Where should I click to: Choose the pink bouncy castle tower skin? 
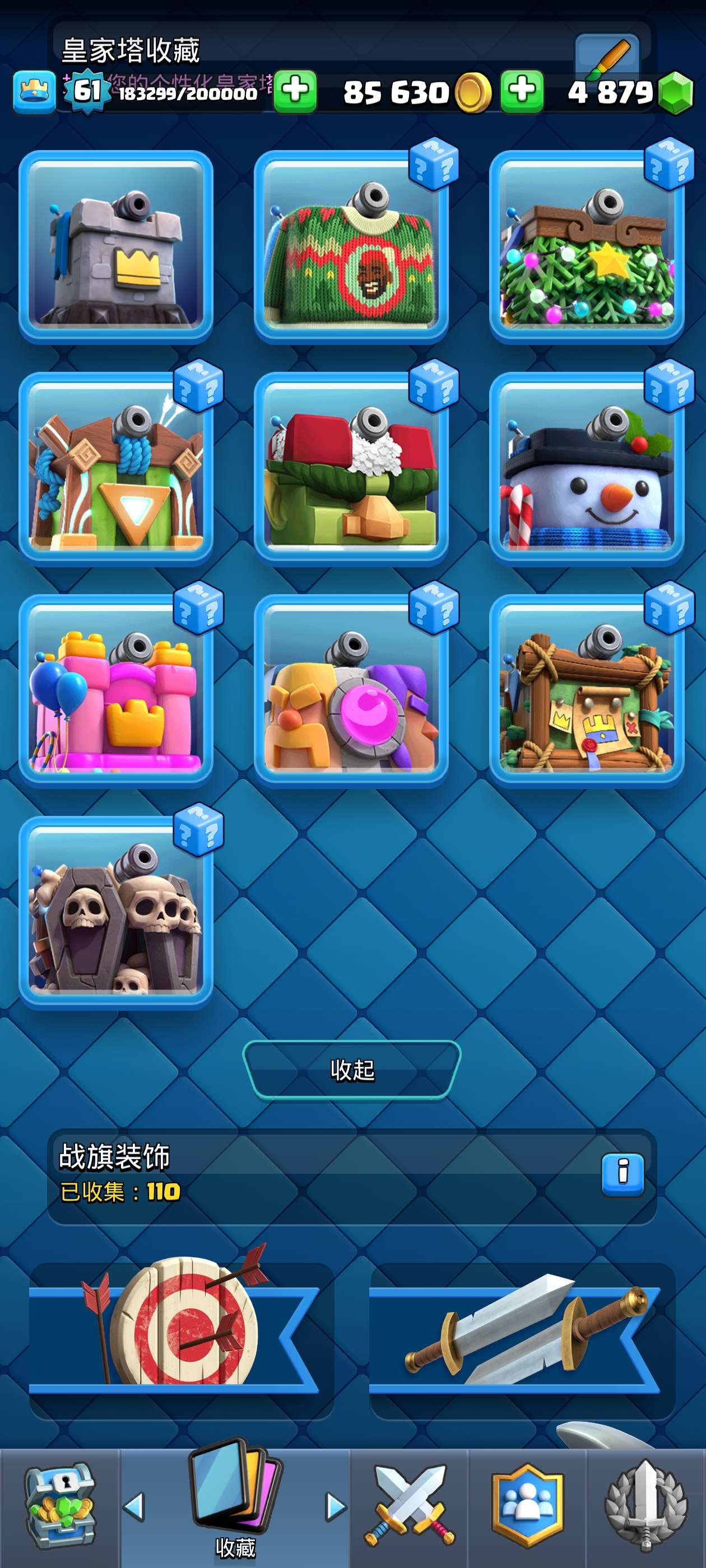[x=116, y=691]
